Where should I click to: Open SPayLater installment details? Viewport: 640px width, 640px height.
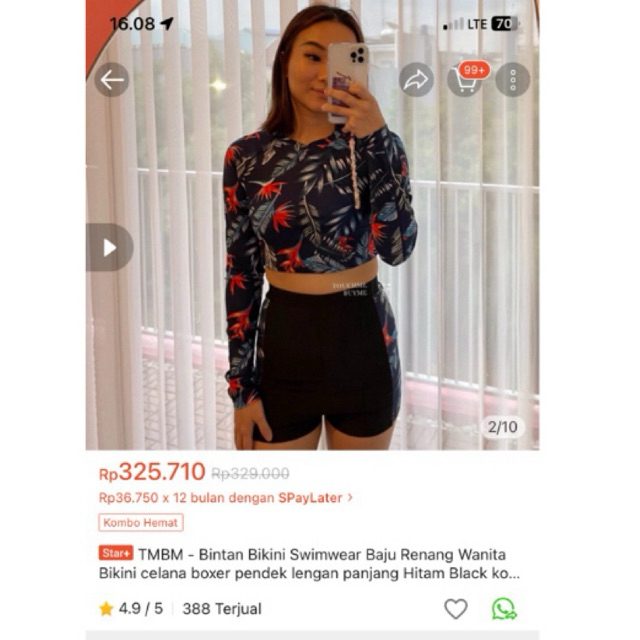[225, 496]
